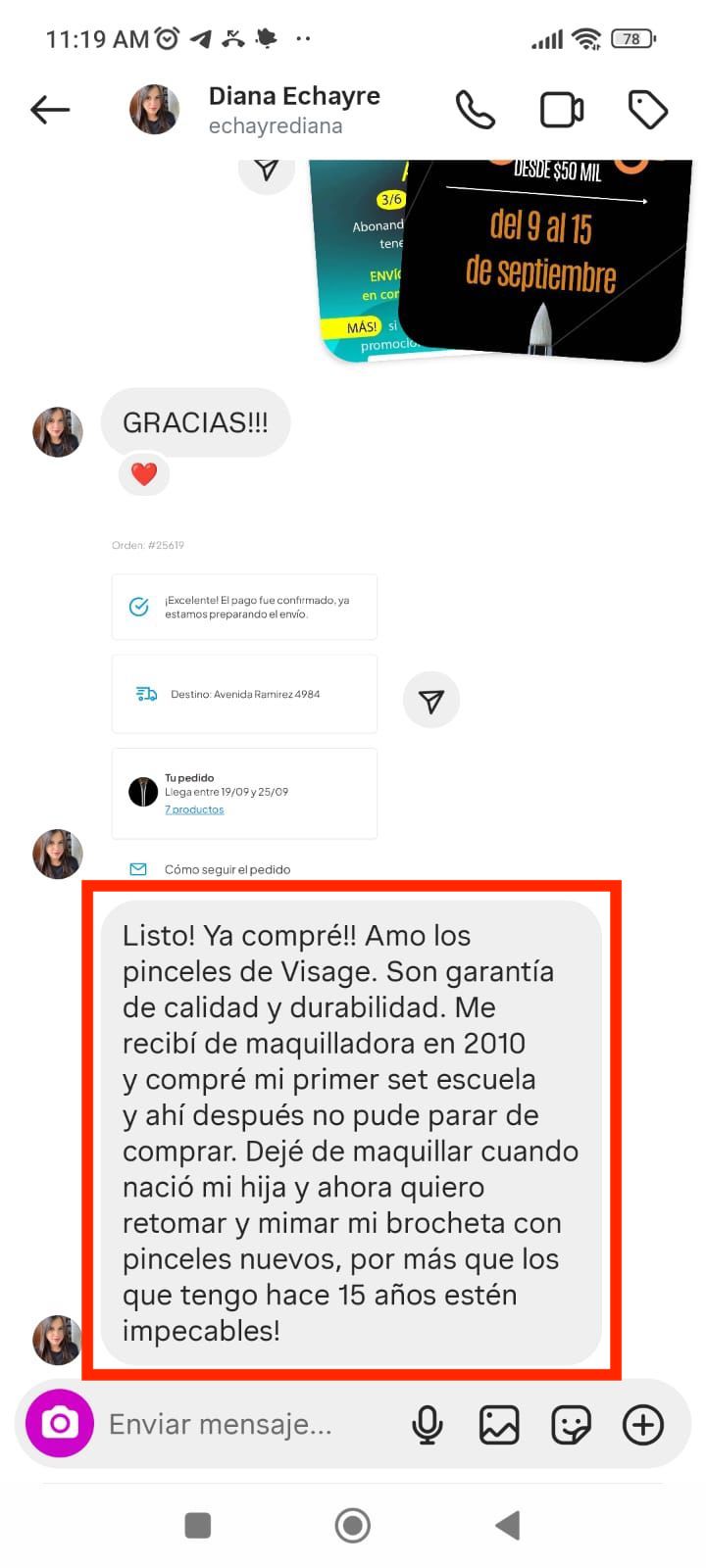Open Diana Echayre's profile from the header
Viewport: 706px width, 1568px height.
pyautogui.click(x=293, y=109)
